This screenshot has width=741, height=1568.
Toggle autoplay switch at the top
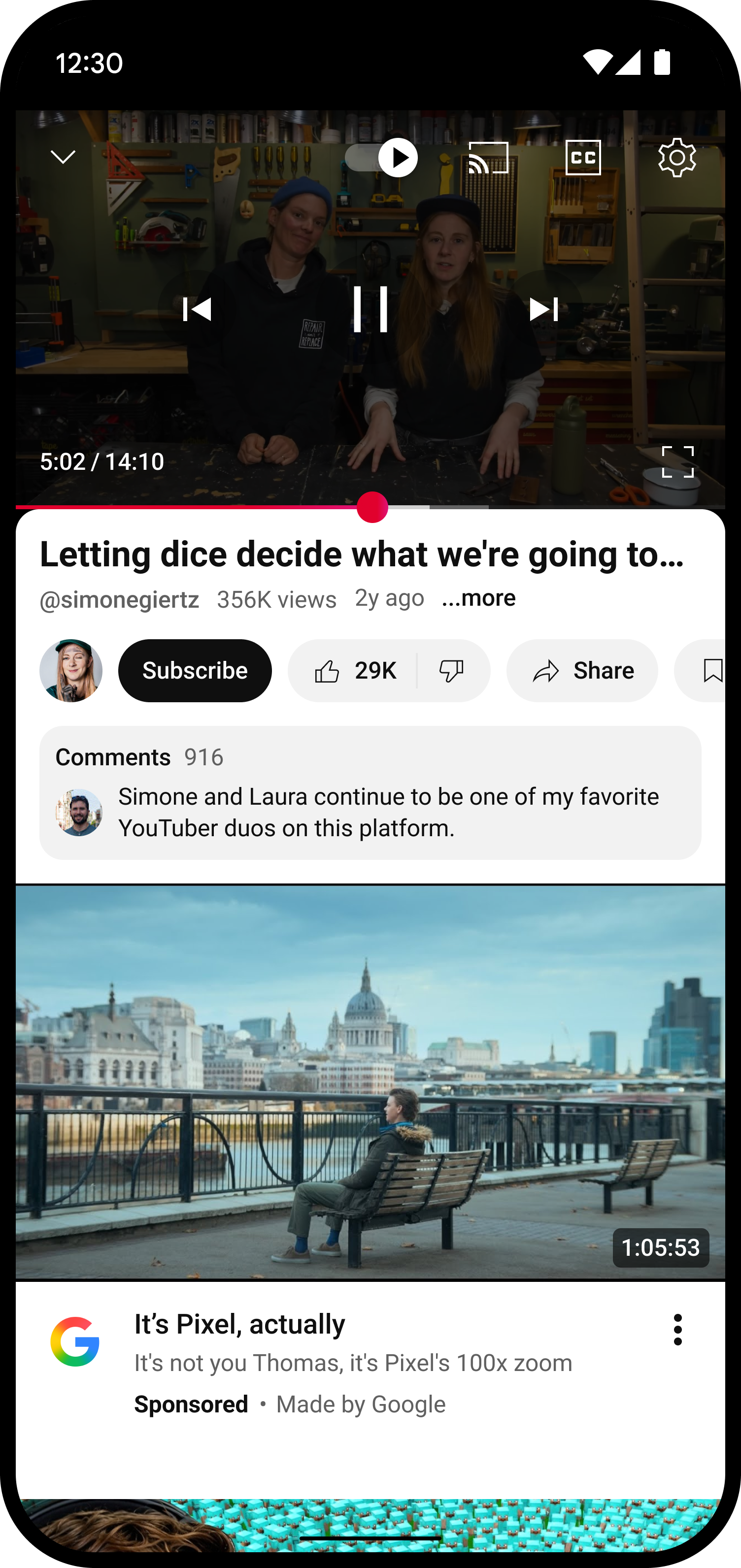coord(380,157)
